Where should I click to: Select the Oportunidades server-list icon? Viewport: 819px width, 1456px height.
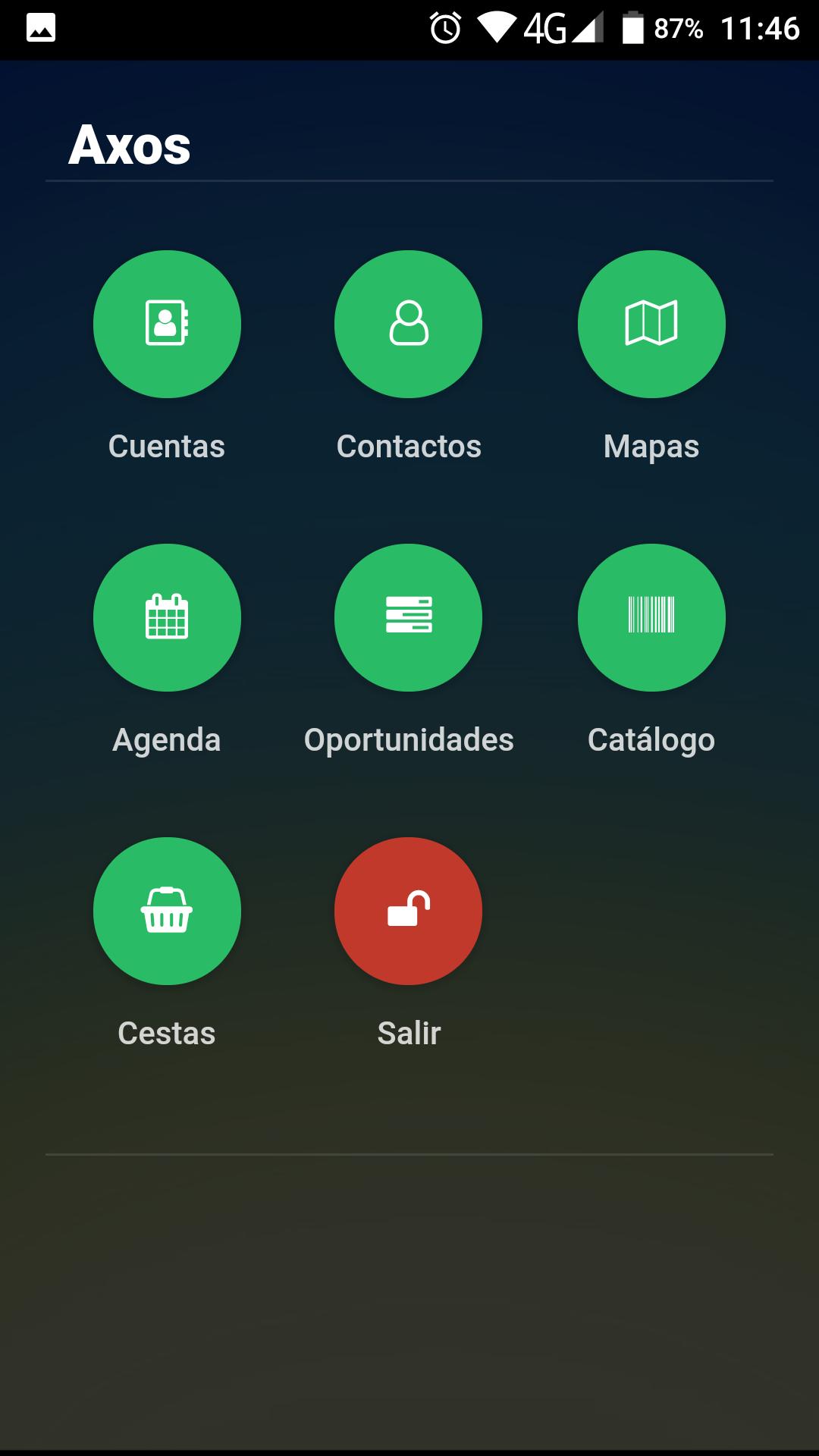coord(408,618)
